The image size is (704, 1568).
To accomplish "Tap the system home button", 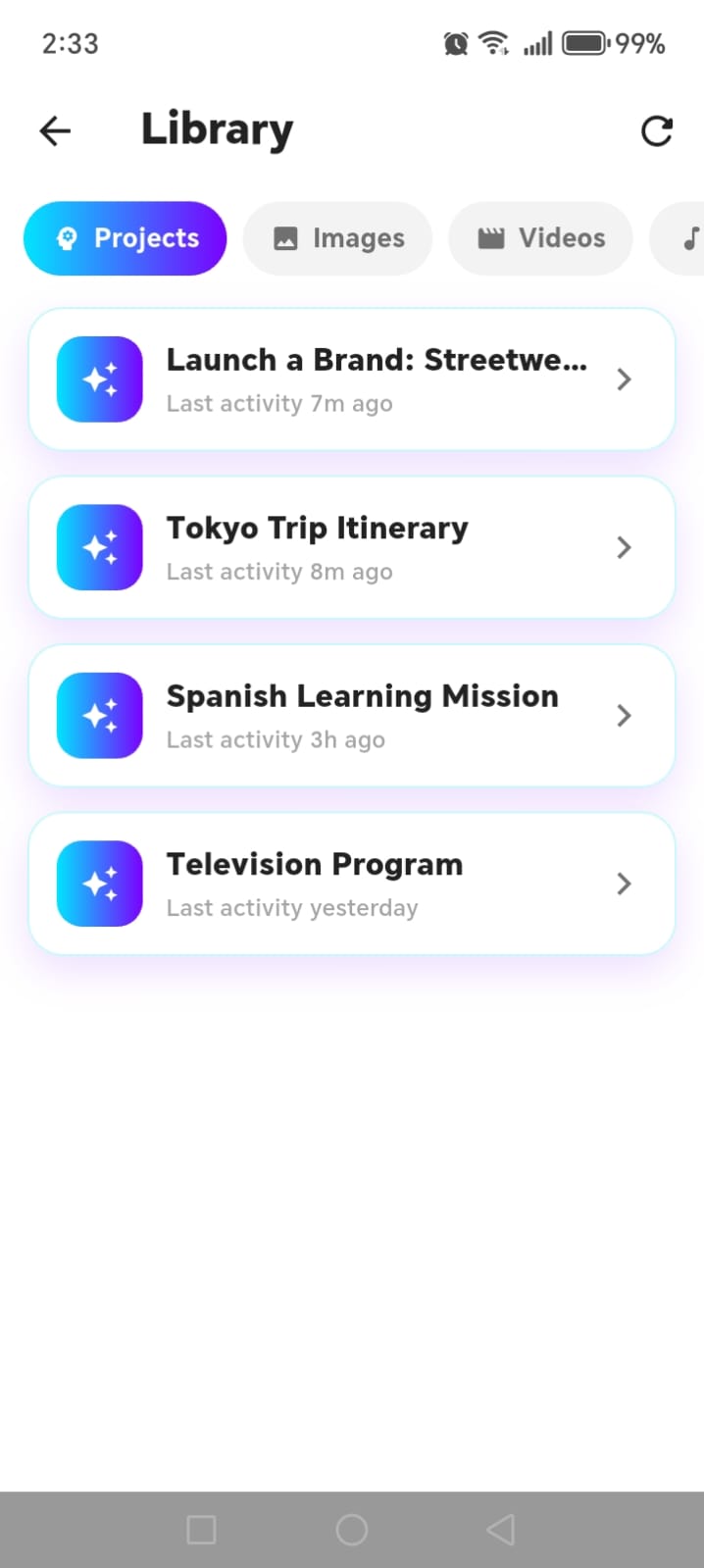I will [x=351, y=1530].
